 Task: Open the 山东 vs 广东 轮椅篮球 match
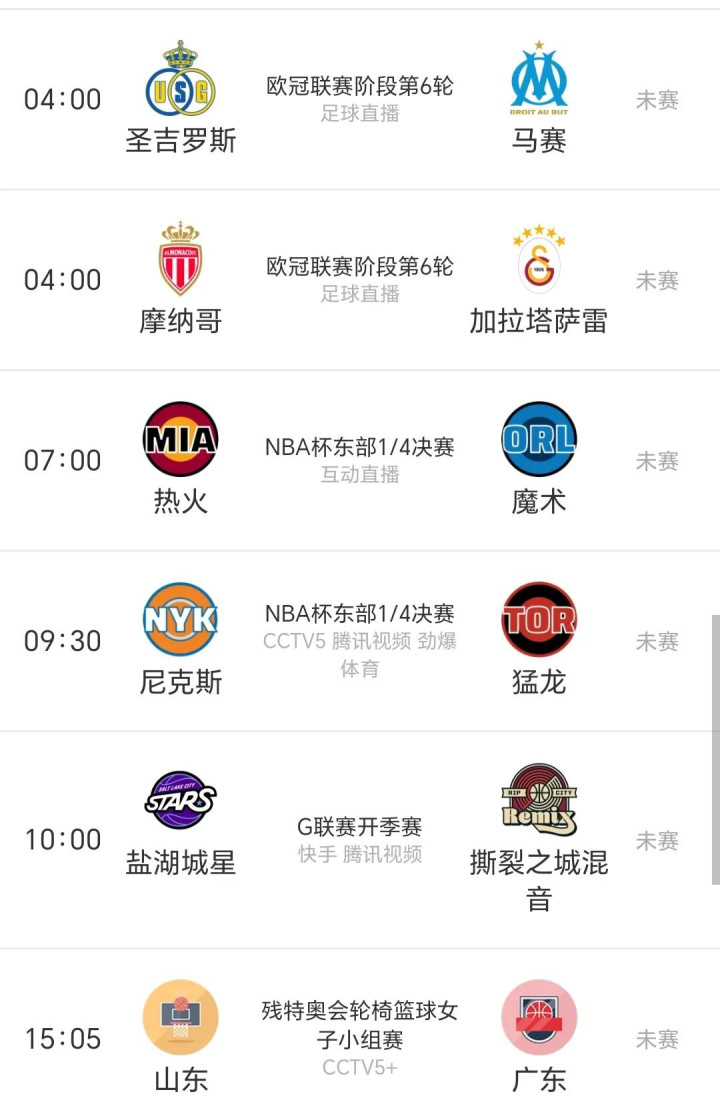(359, 1038)
